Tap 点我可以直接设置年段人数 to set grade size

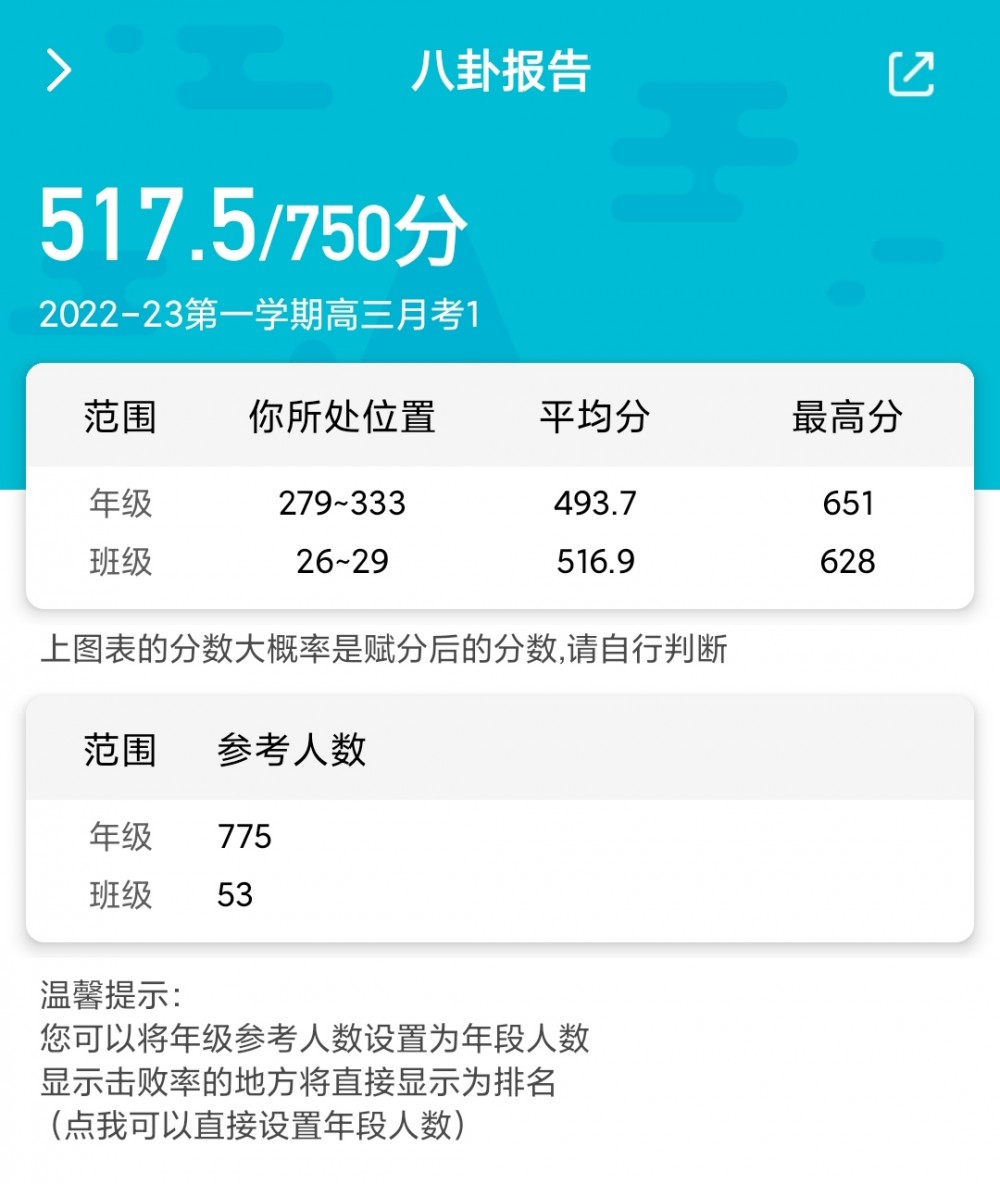tap(250, 1128)
